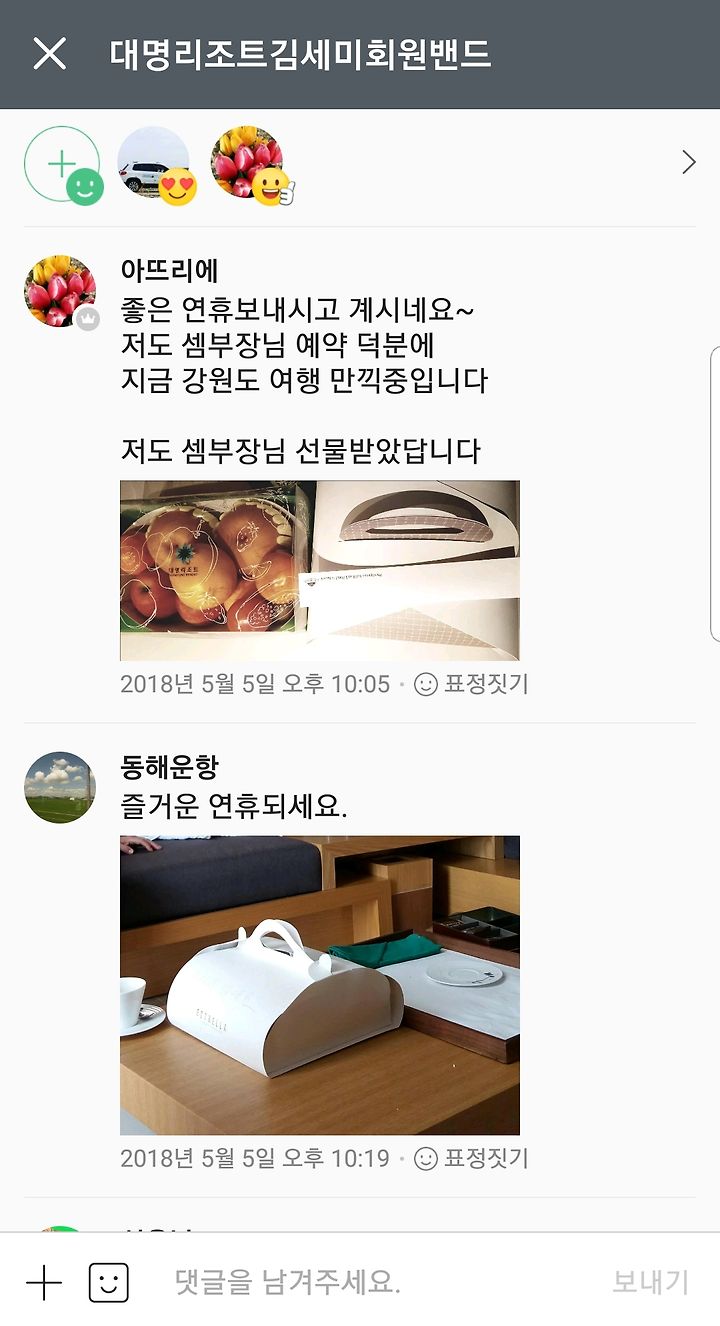View the car avatar heart-eyes reaction
This screenshot has height=1326, width=720.
click(x=157, y=165)
